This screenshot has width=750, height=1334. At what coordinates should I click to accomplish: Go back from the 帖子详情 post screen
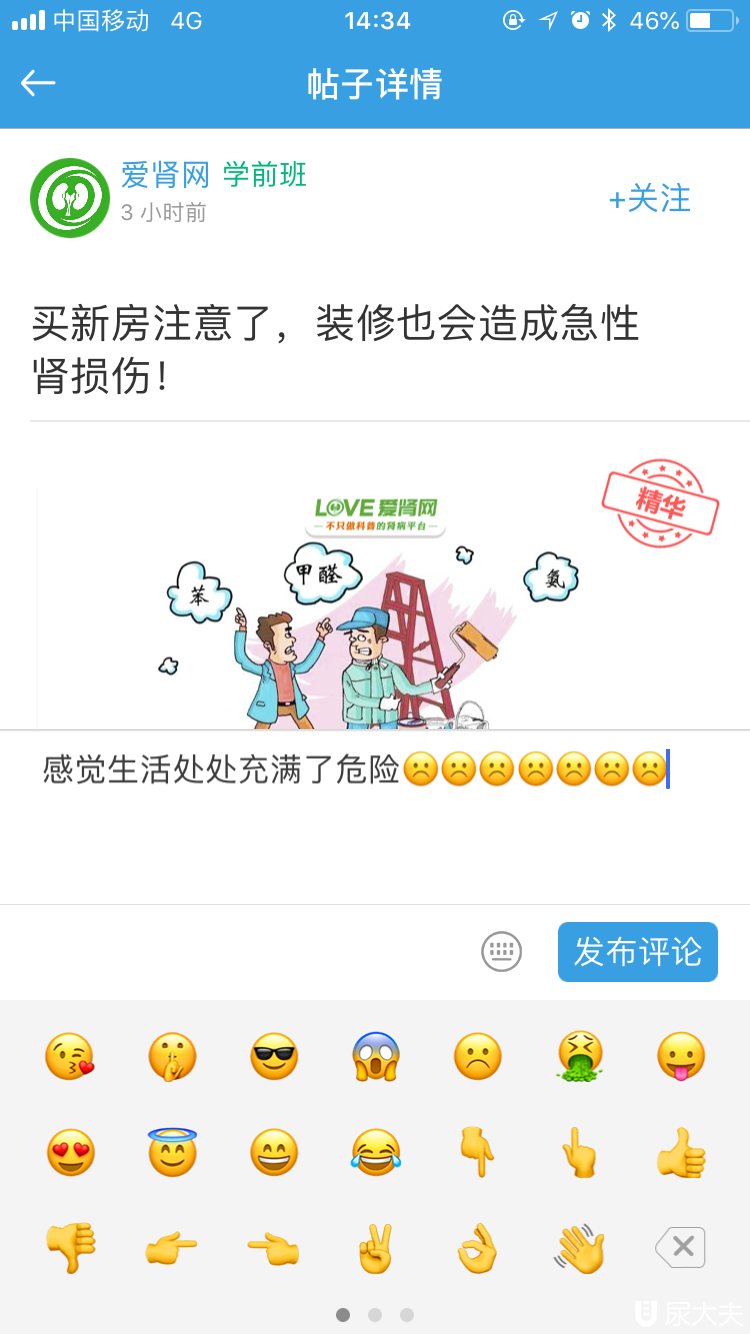tap(38, 83)
